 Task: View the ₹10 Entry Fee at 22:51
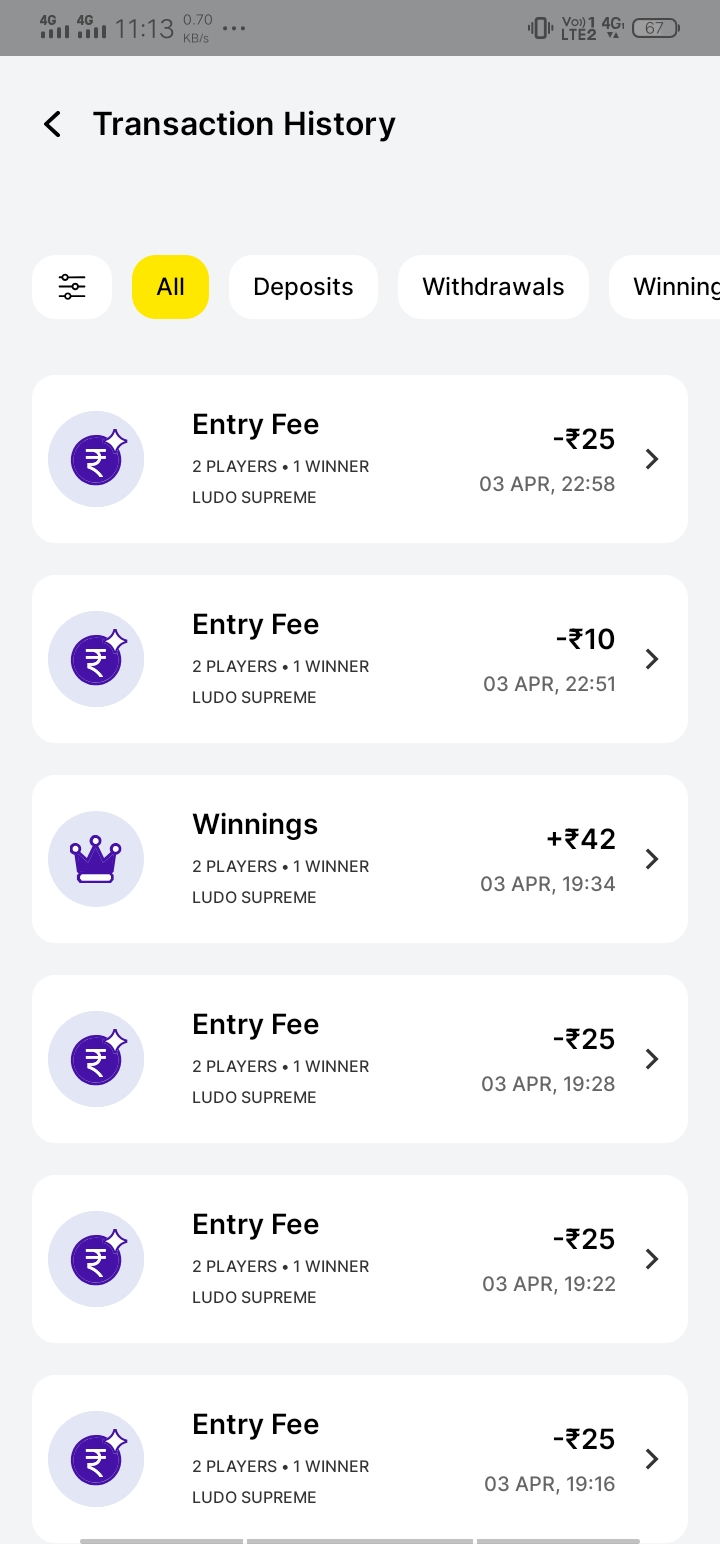[360, 659]
